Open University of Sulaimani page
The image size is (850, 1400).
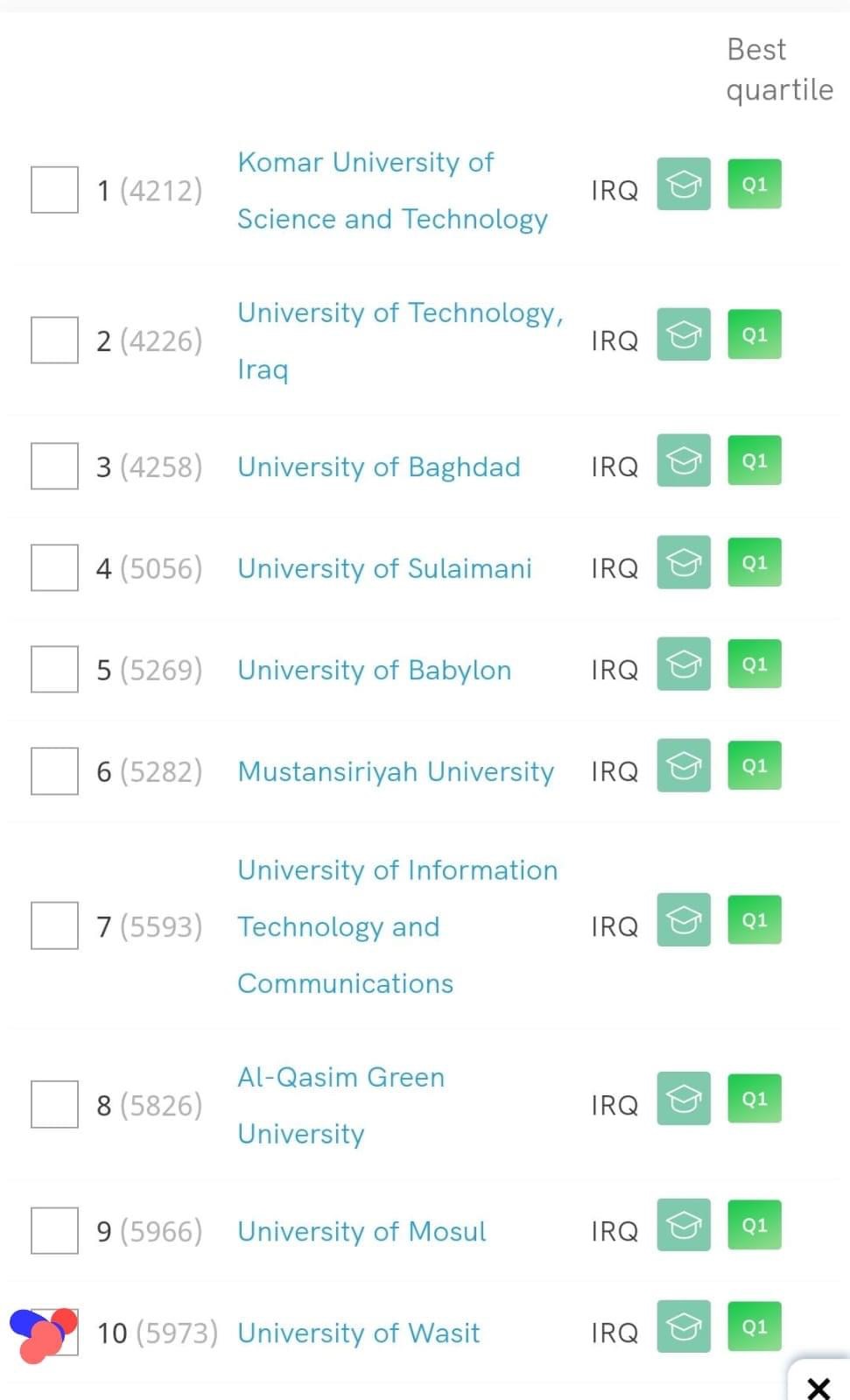(384, 568)
